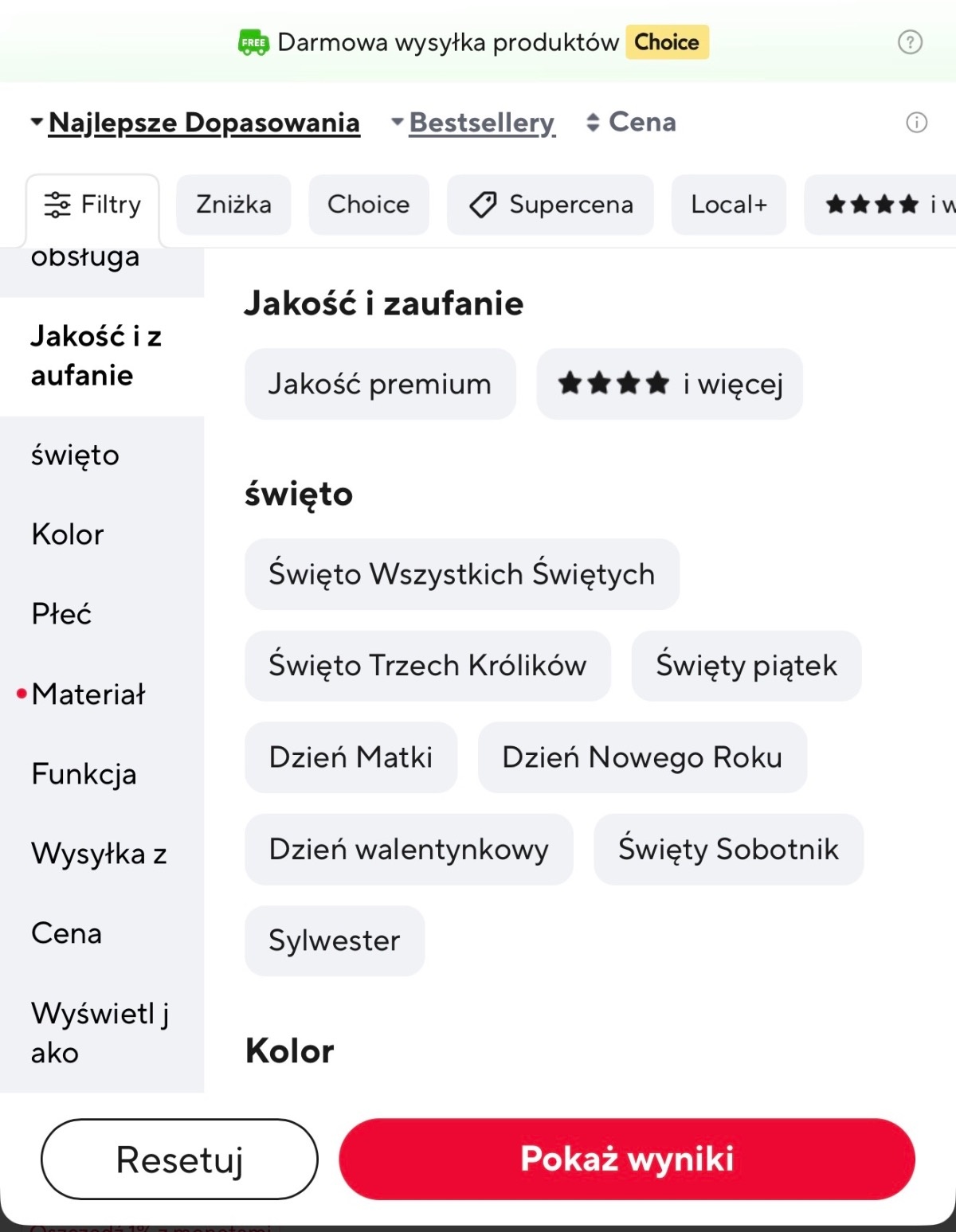The width and height of the screenshot is (956, 1232).
Task: Show results with Pokaż wyniki
Action: click(627, 1160)
